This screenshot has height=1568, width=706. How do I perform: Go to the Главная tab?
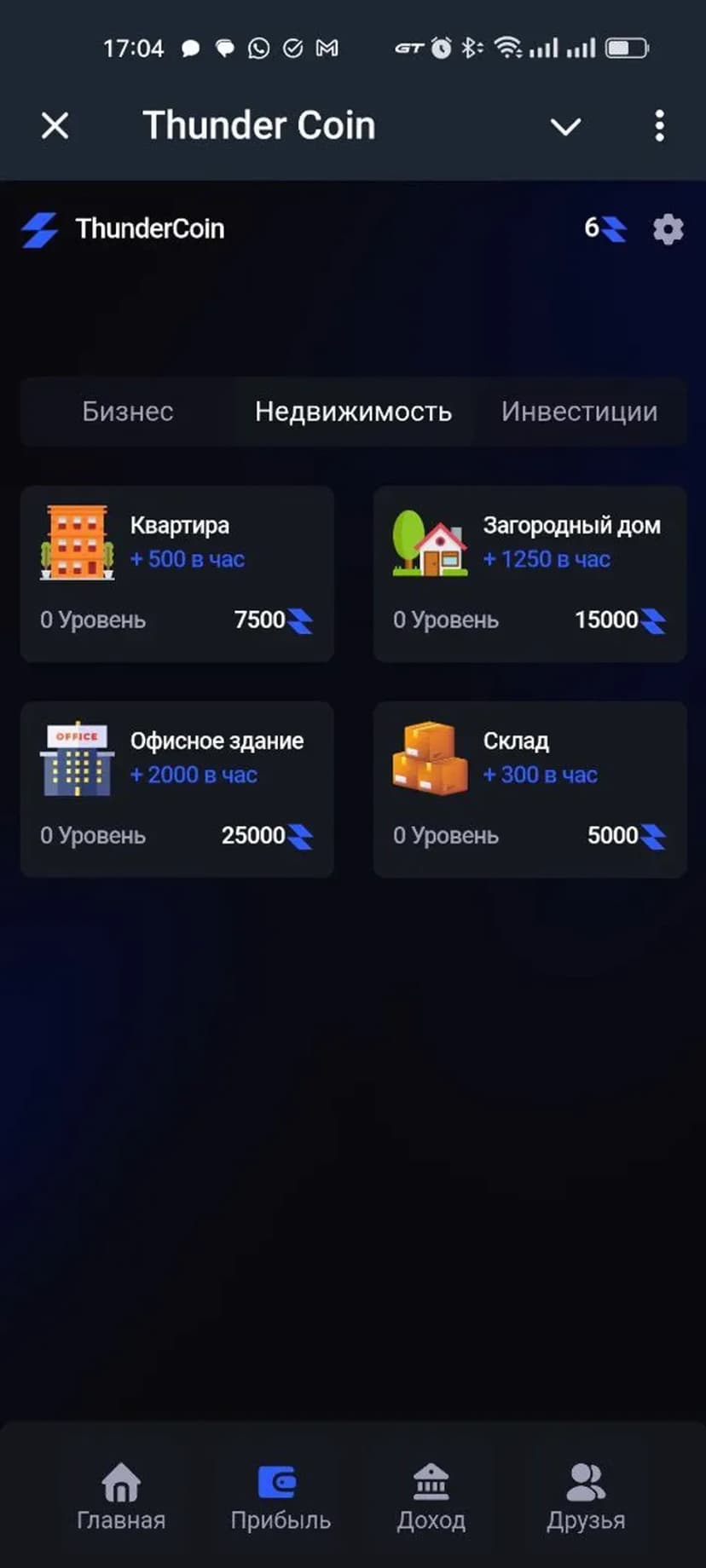pos(121,1496)
